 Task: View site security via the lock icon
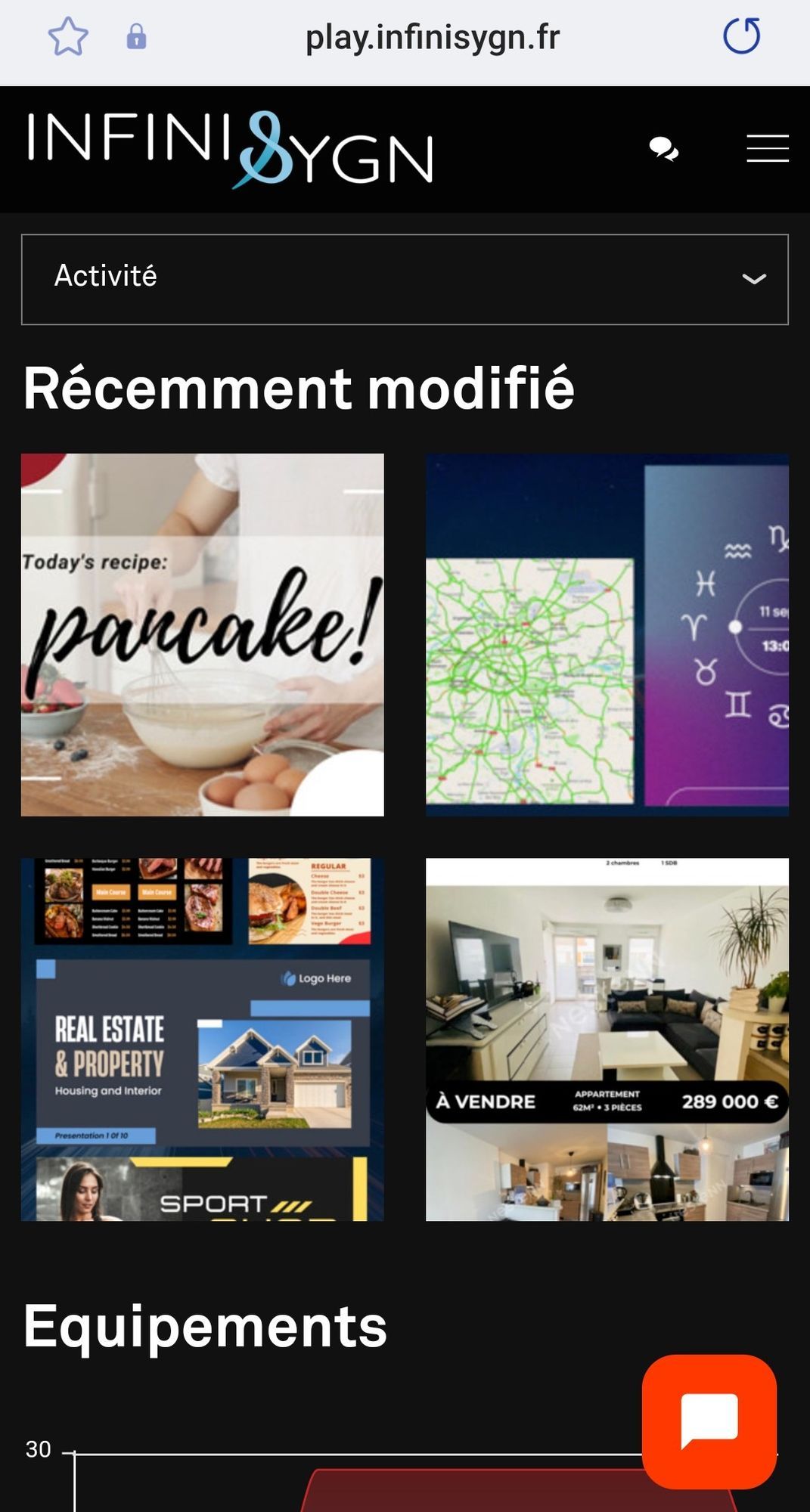(x=136, y=37)
